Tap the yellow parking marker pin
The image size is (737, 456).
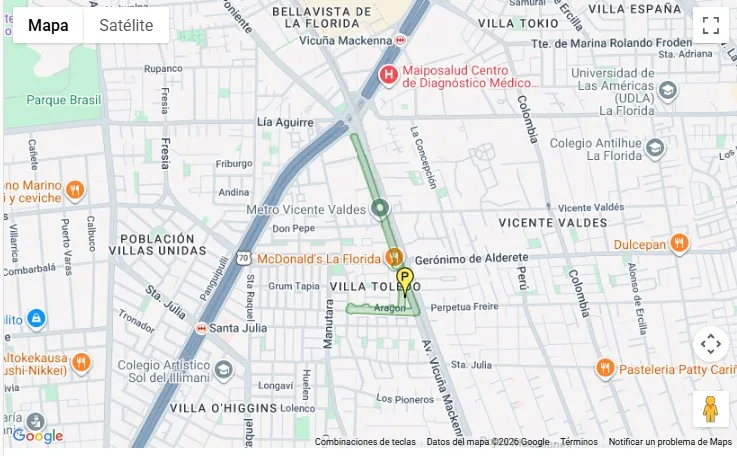[x=404, y=280]
